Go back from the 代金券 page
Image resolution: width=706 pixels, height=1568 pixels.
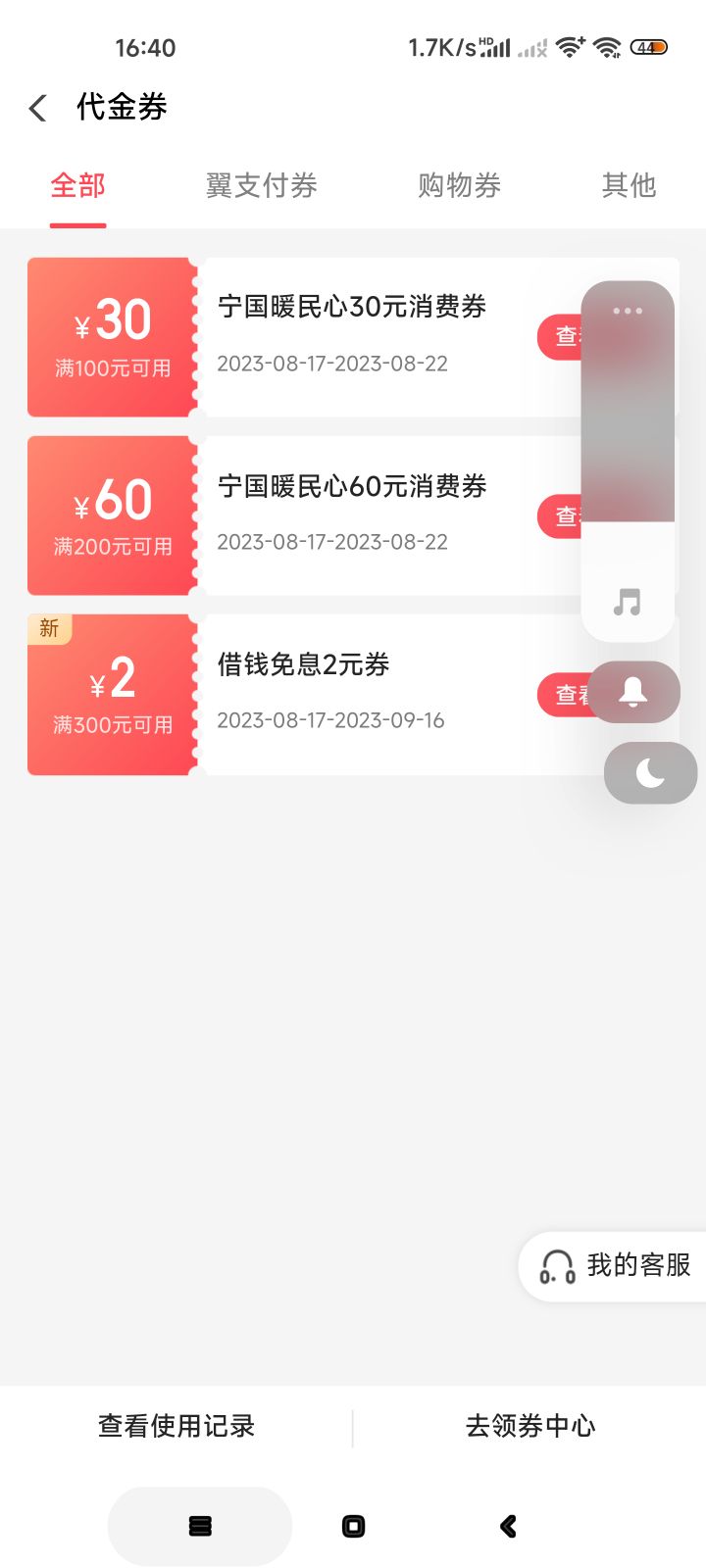coord(38,108)
